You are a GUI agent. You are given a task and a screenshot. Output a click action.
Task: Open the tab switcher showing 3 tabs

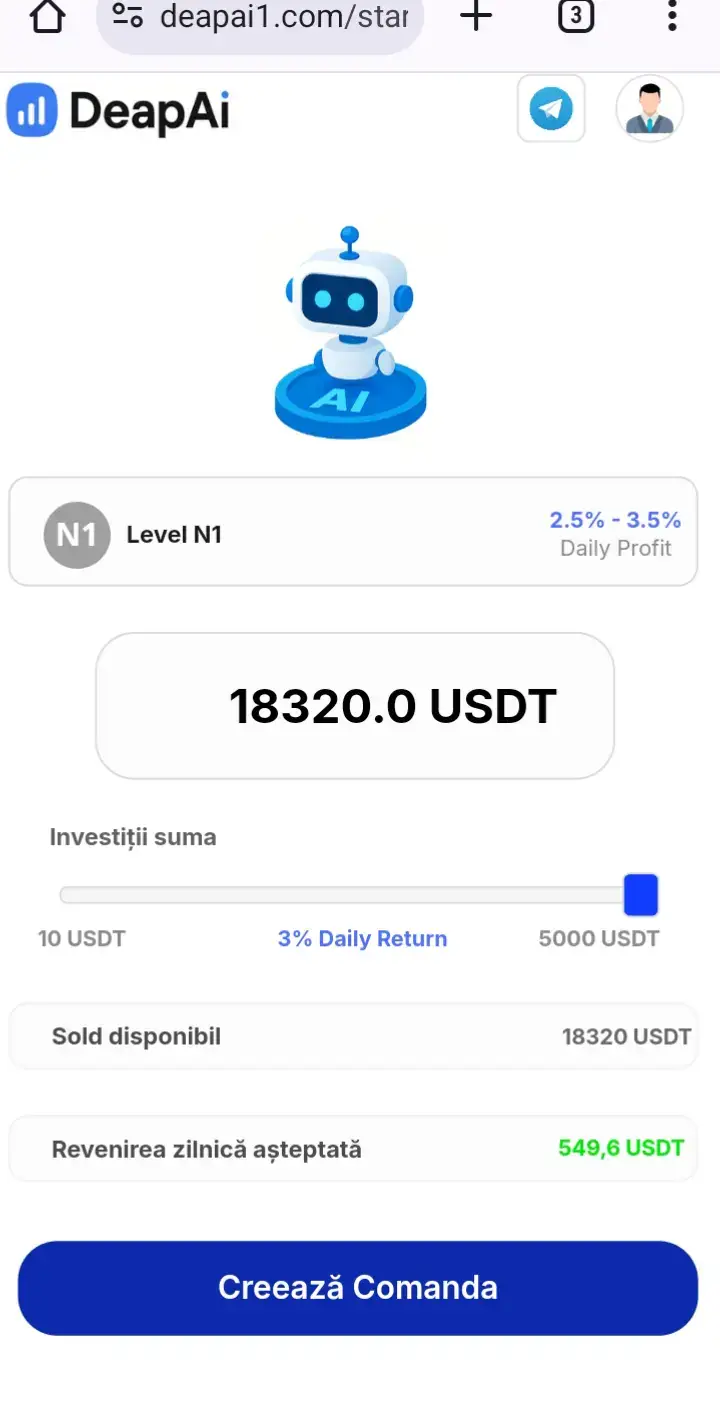coord(576,16)
